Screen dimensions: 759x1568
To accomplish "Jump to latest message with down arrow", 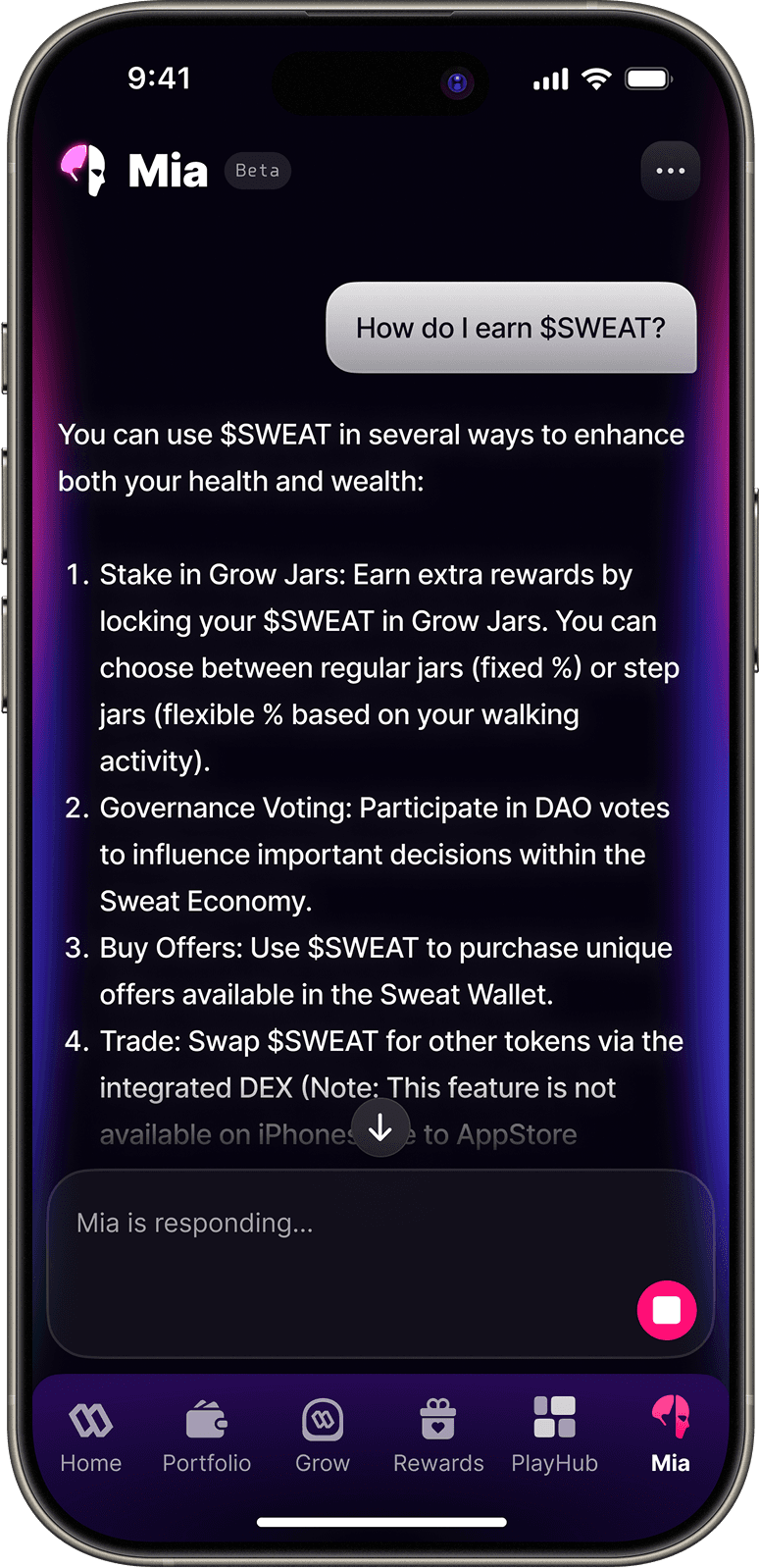I will (380, 1127).
